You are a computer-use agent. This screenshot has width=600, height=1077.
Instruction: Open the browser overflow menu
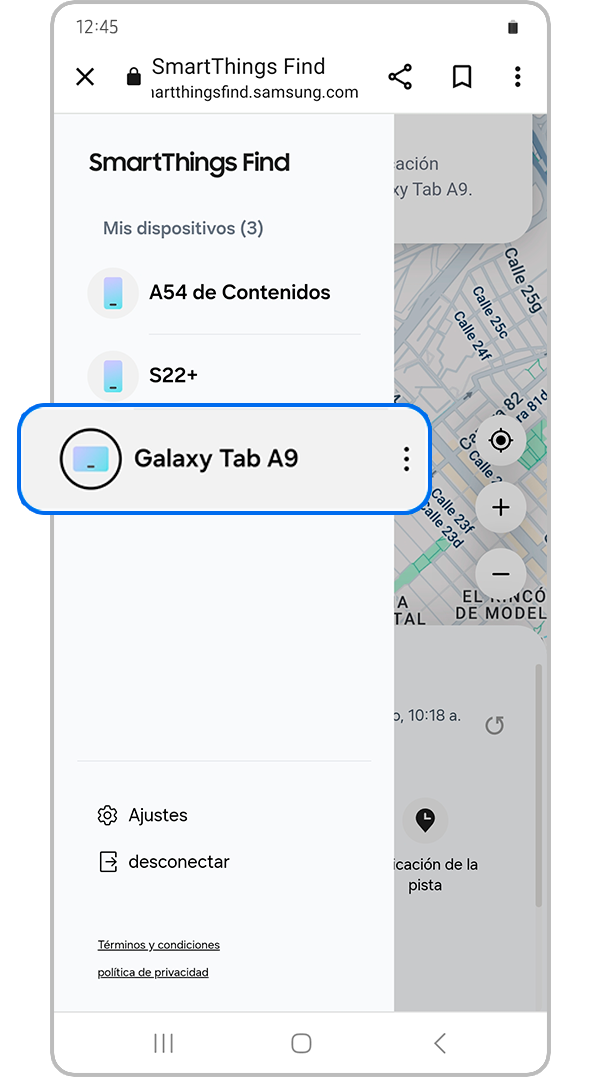517,77
